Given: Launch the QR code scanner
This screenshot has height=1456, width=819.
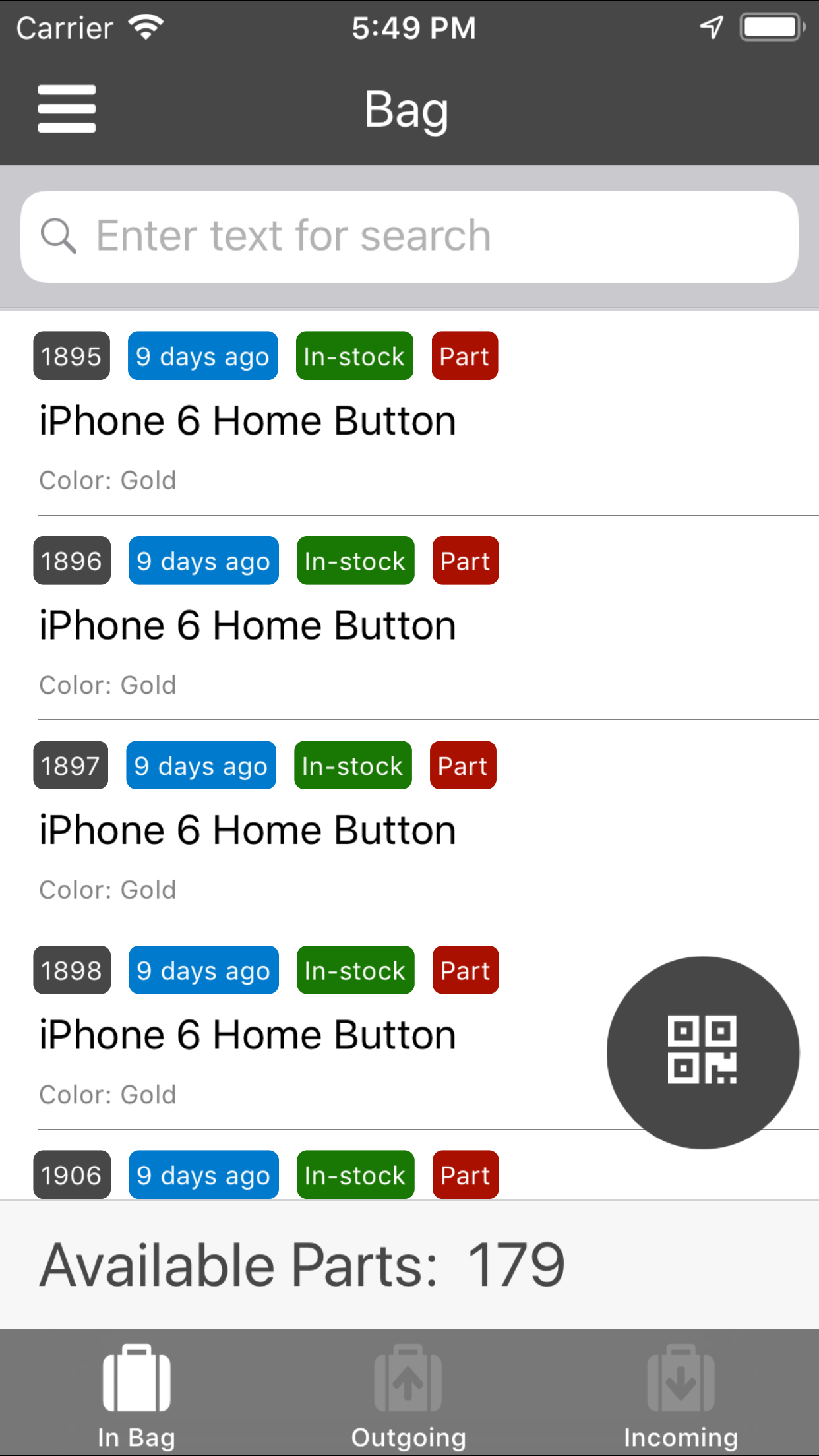Looking at the screenshot, I should pyautogui.click(x=702, y=1052).
